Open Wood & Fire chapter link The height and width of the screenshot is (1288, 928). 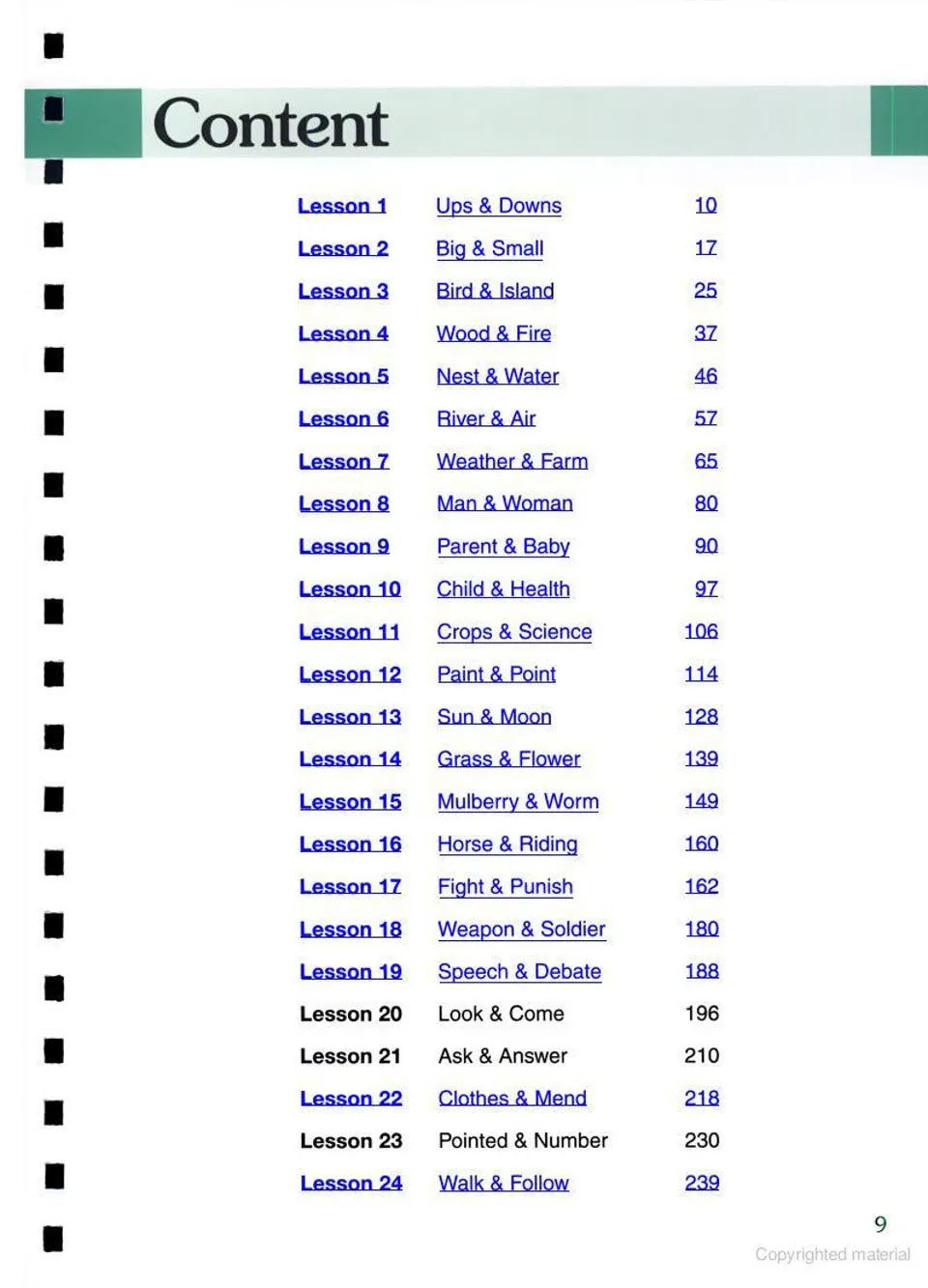click(493, 333)
